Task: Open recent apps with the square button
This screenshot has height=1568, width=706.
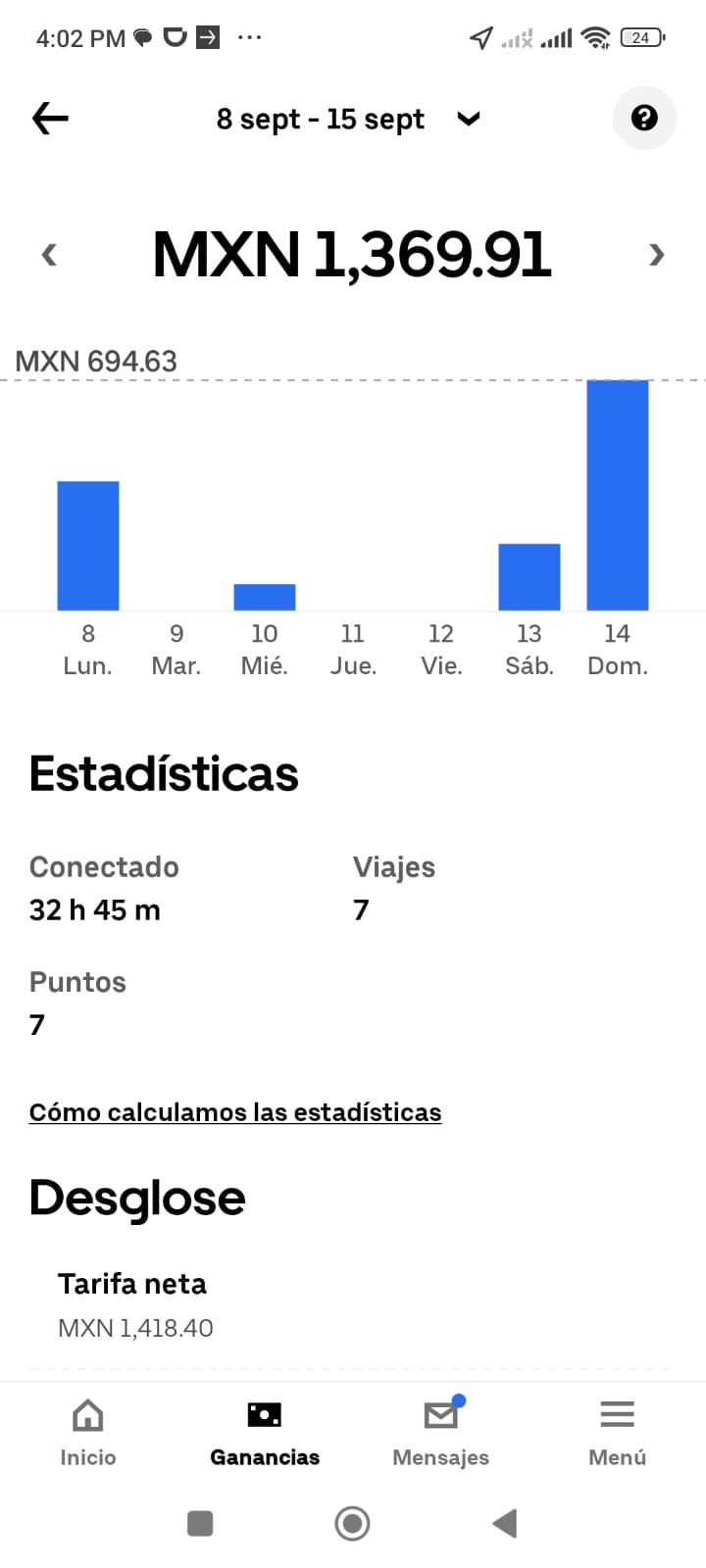Action: (x=200, y=1523)
